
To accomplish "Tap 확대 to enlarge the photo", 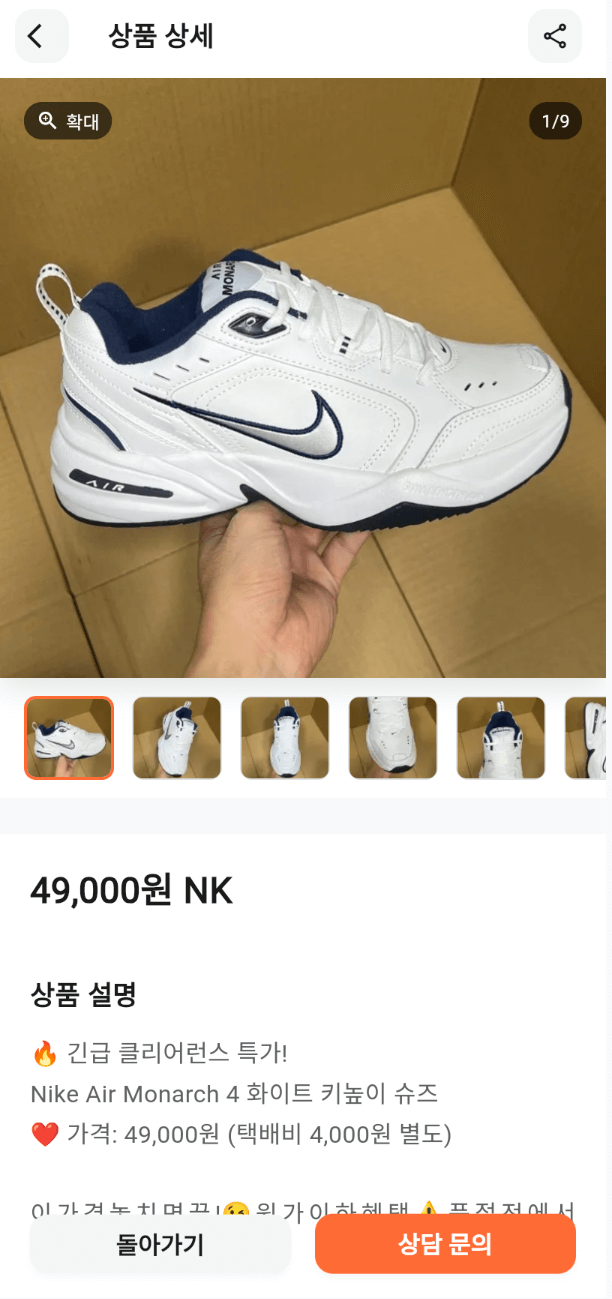I will tap(68, 122).
